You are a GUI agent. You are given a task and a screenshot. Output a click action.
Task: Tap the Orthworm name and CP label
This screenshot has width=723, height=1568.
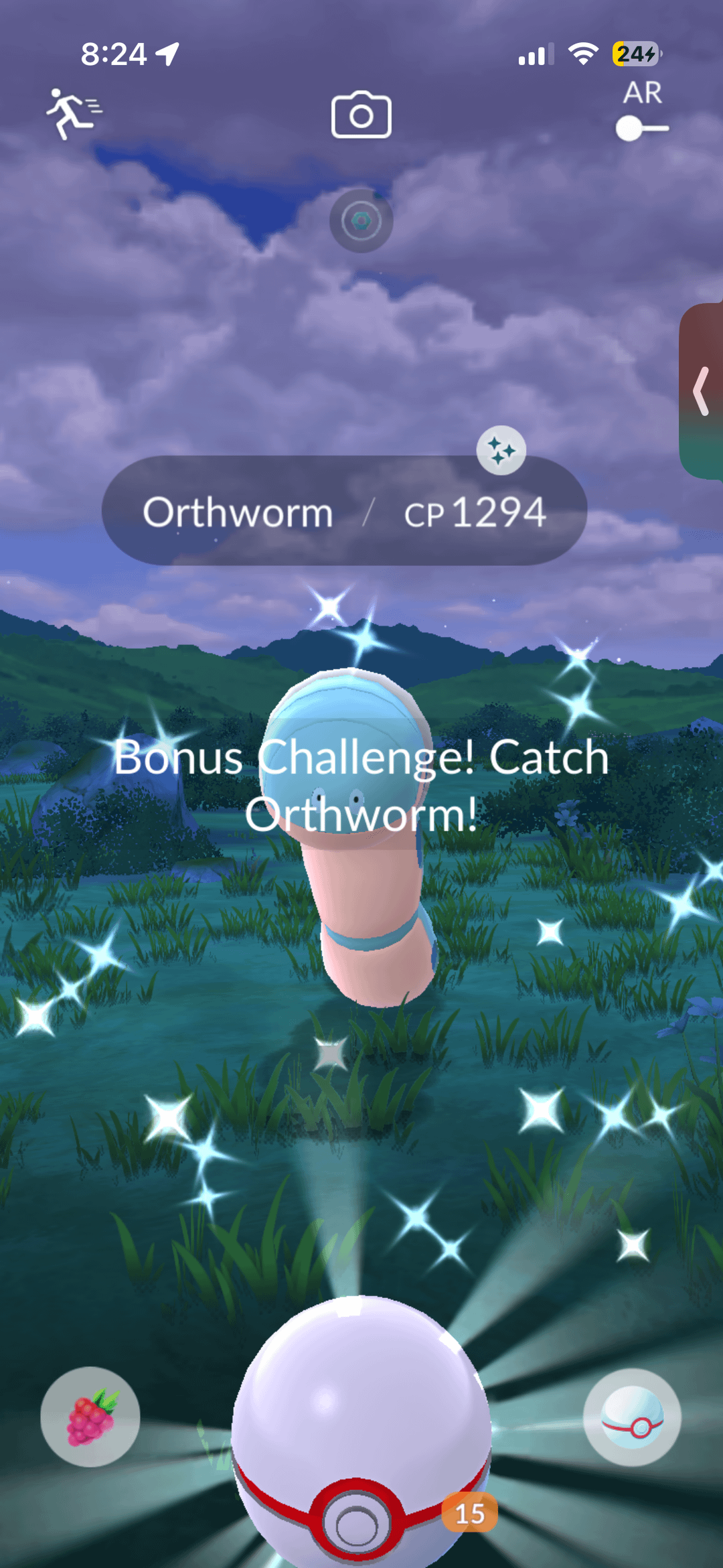(x=344, y=512)
